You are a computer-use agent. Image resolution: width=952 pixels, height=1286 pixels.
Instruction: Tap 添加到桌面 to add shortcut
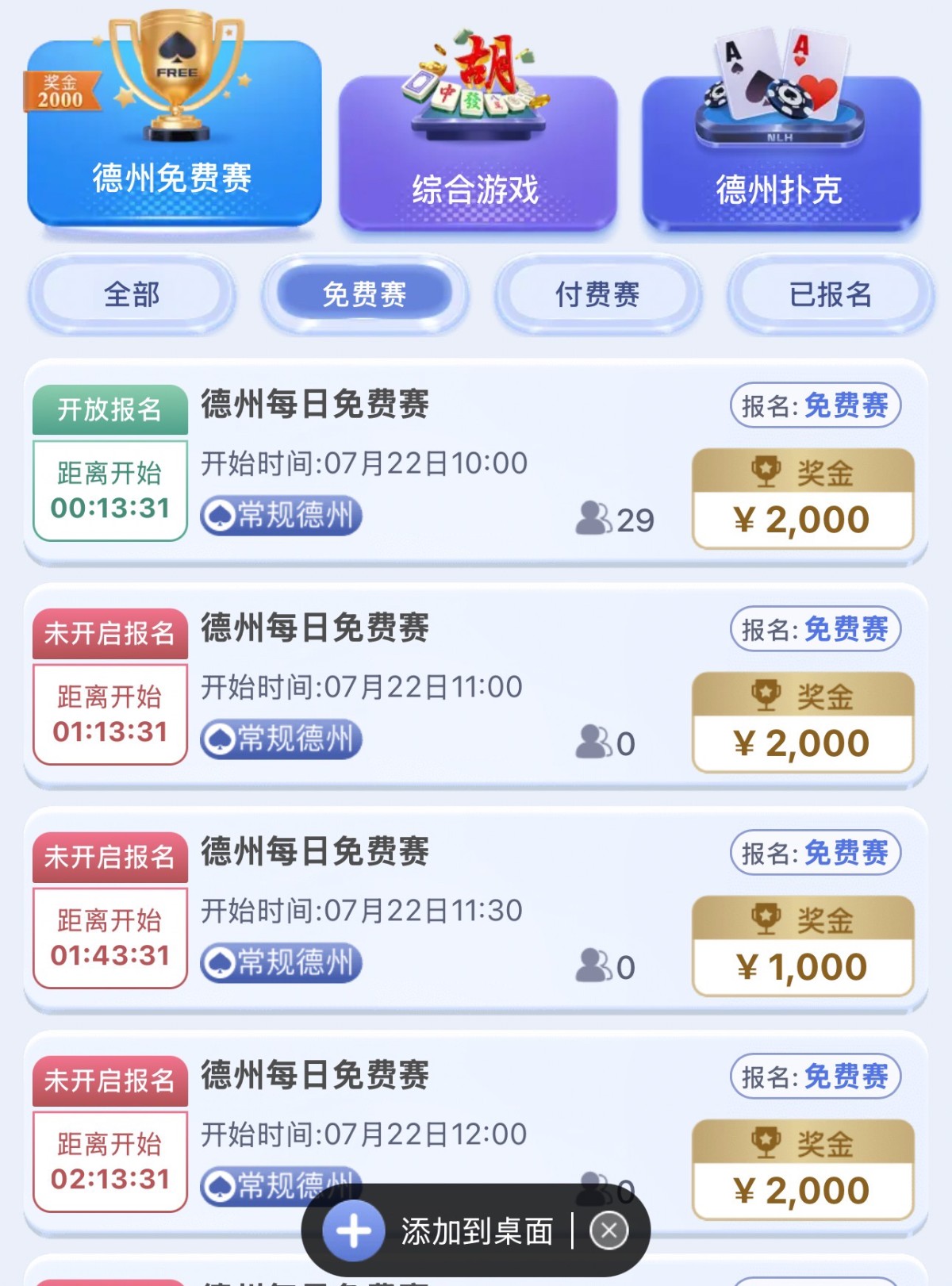tap(443, 1231)
